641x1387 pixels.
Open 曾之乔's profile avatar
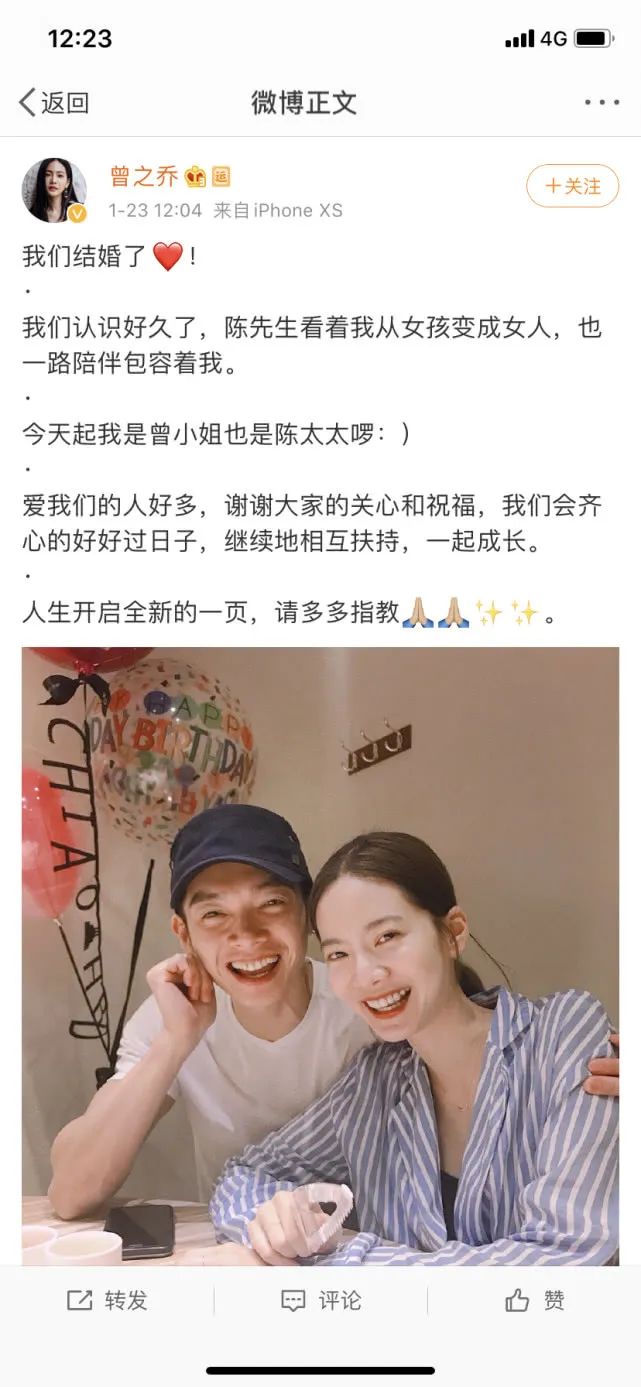[54, 189]
